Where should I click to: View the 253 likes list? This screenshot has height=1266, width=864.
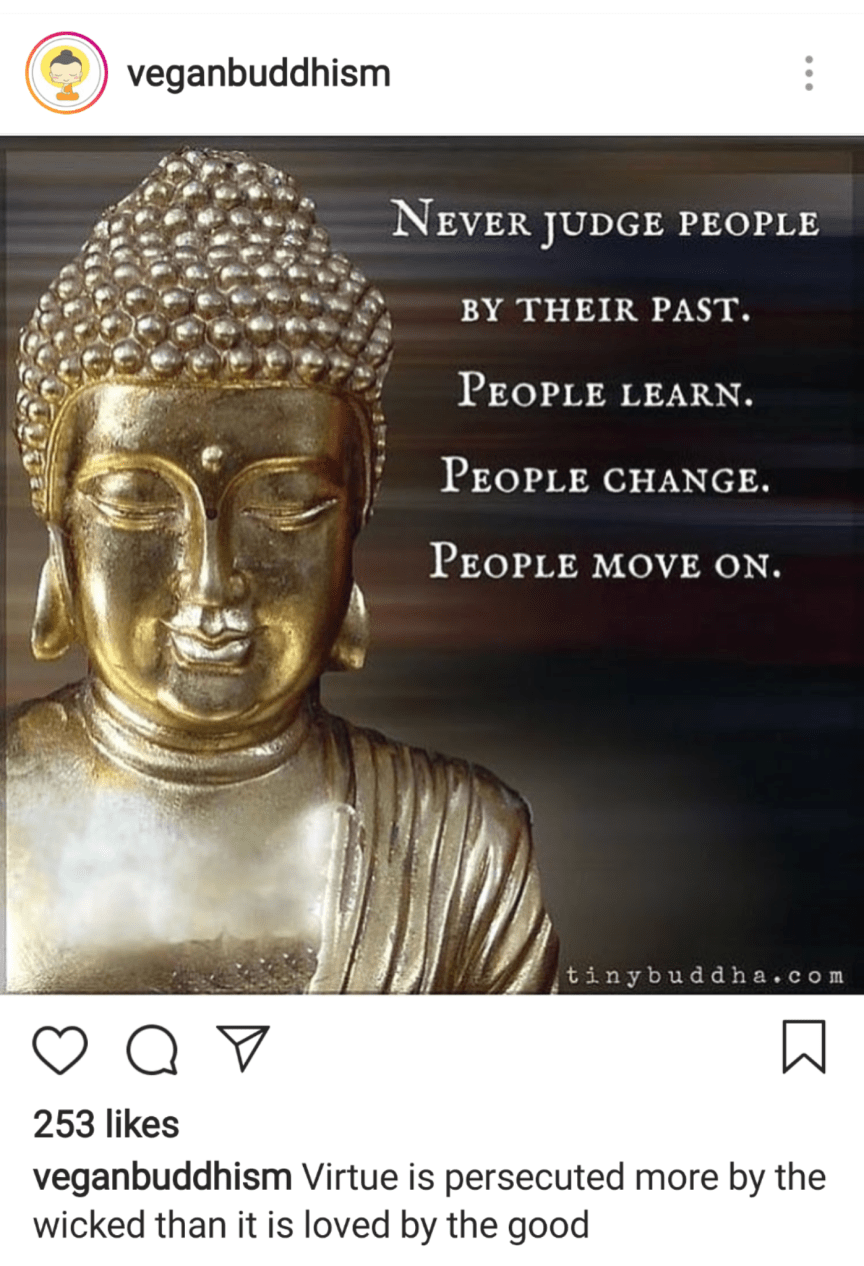tap(106, 1125)
